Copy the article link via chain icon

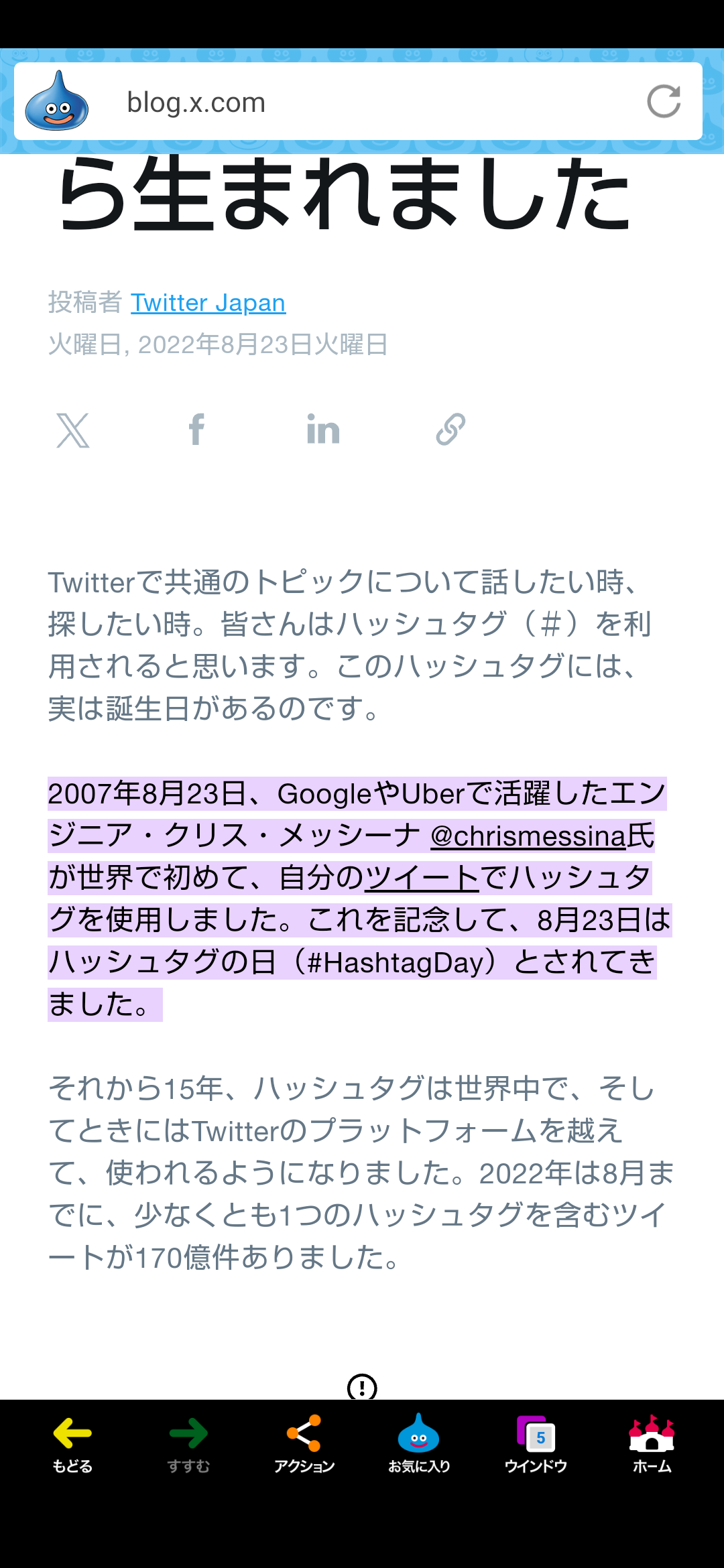450,430
